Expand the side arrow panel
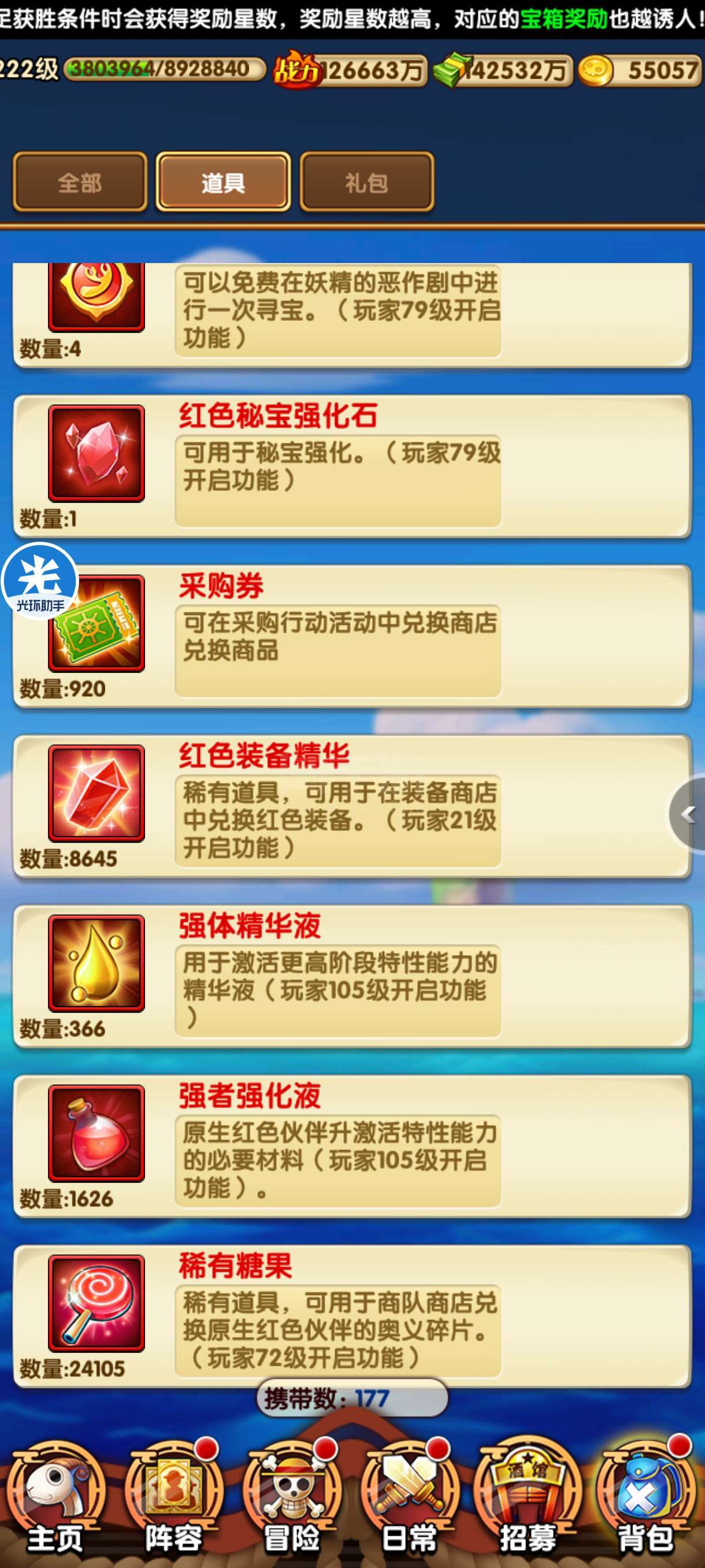The height and width of the screenshot is (1568, 705). [x=688, y=814]
